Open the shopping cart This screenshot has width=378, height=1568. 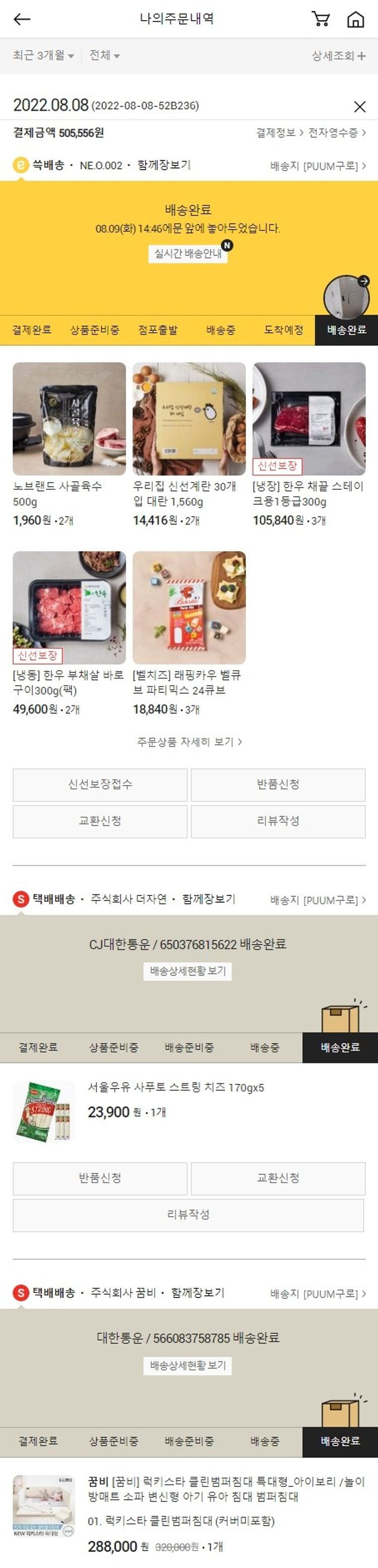321,20
